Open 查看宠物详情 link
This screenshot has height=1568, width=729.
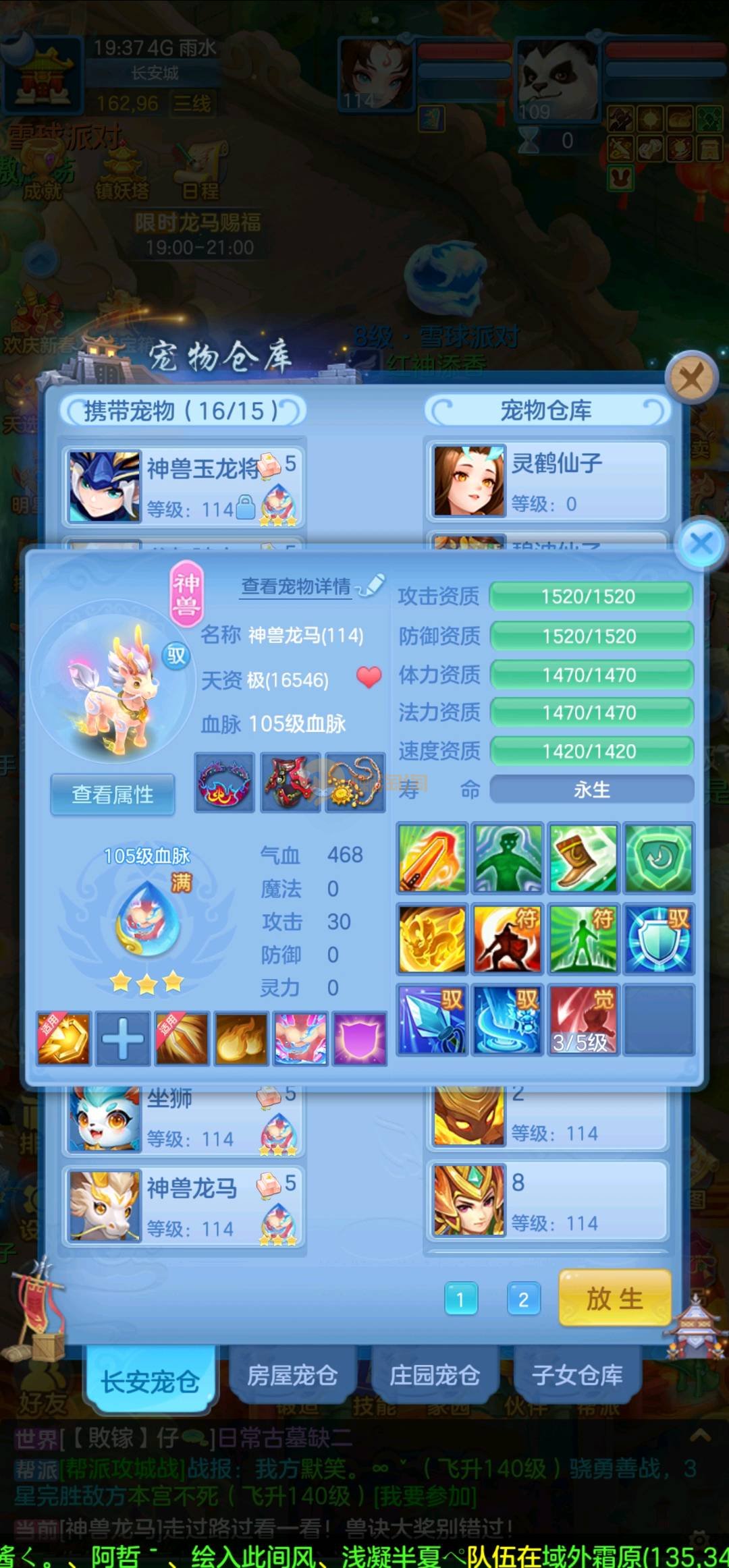click(x=296, y=586)
